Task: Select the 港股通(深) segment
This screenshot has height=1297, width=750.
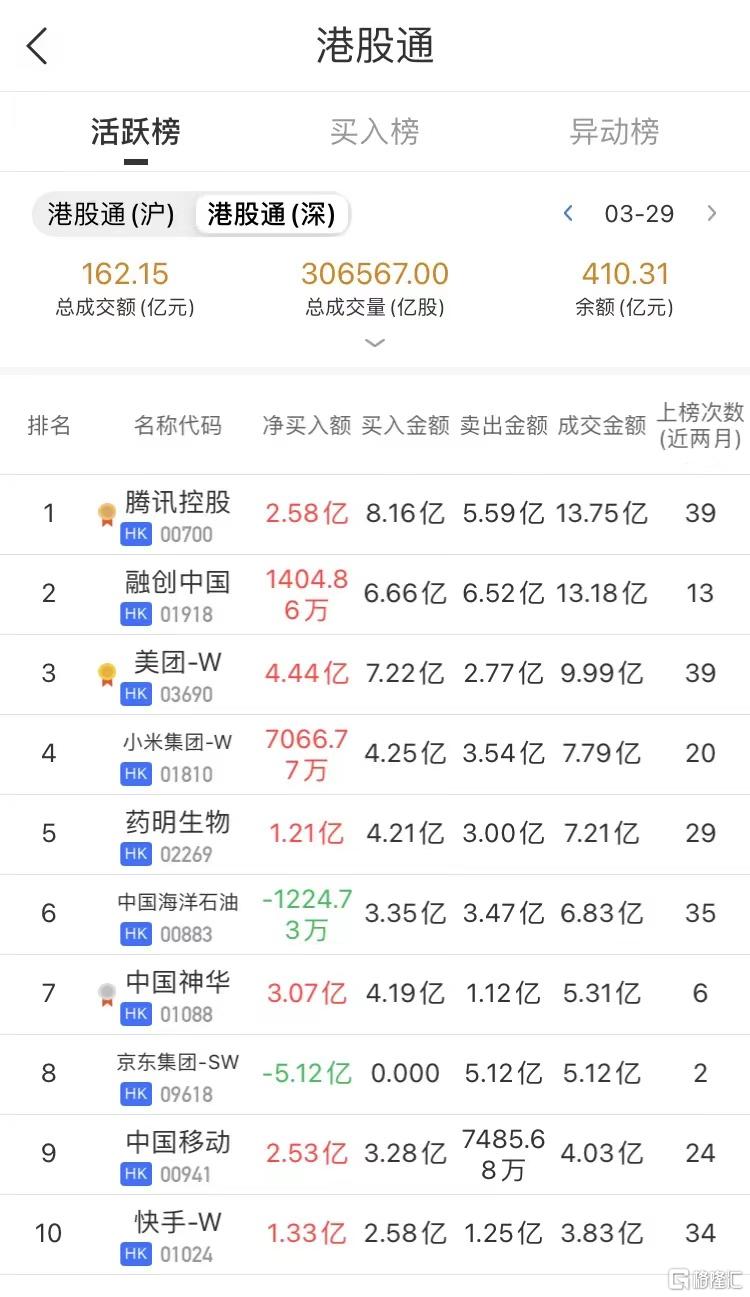Action: pos(271,214)
